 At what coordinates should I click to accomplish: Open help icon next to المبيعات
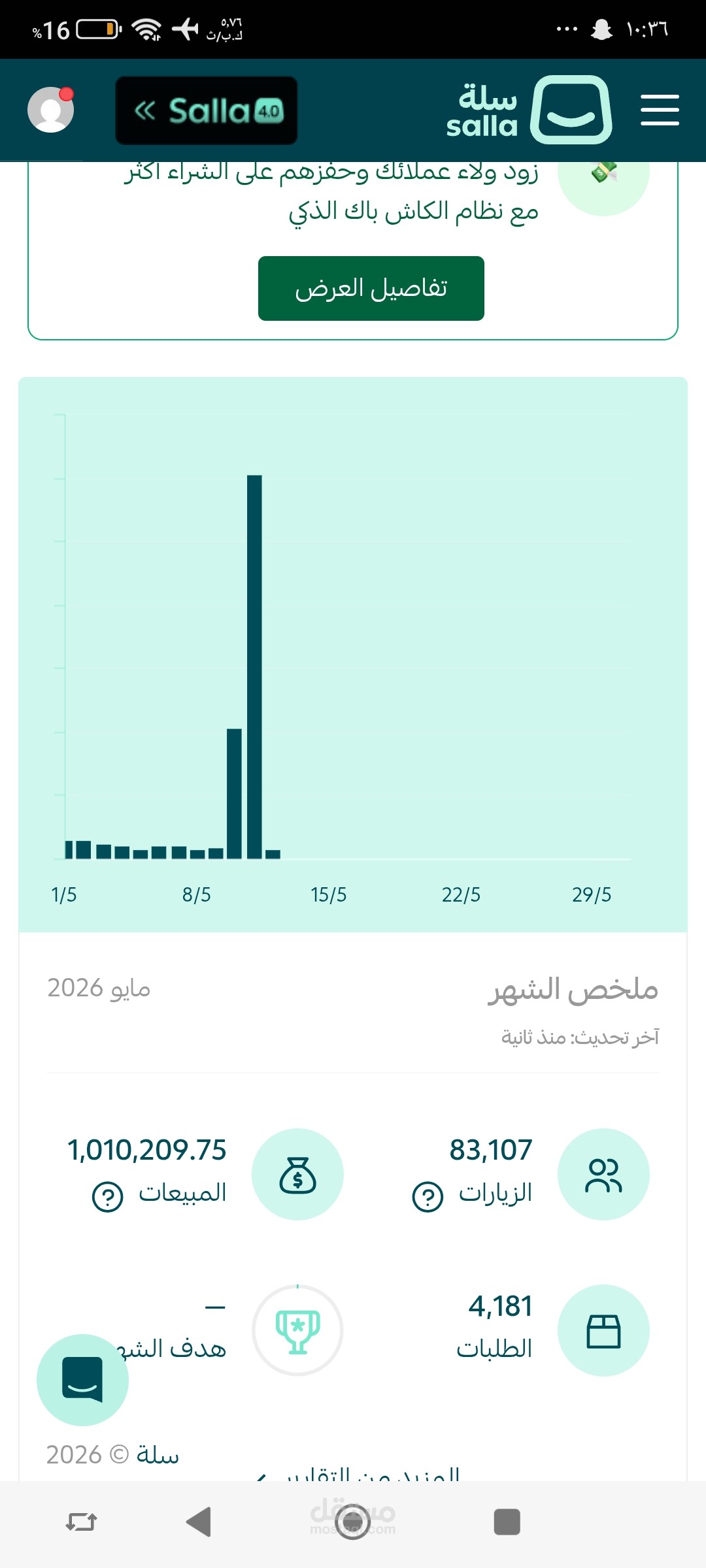[108, 1198]
